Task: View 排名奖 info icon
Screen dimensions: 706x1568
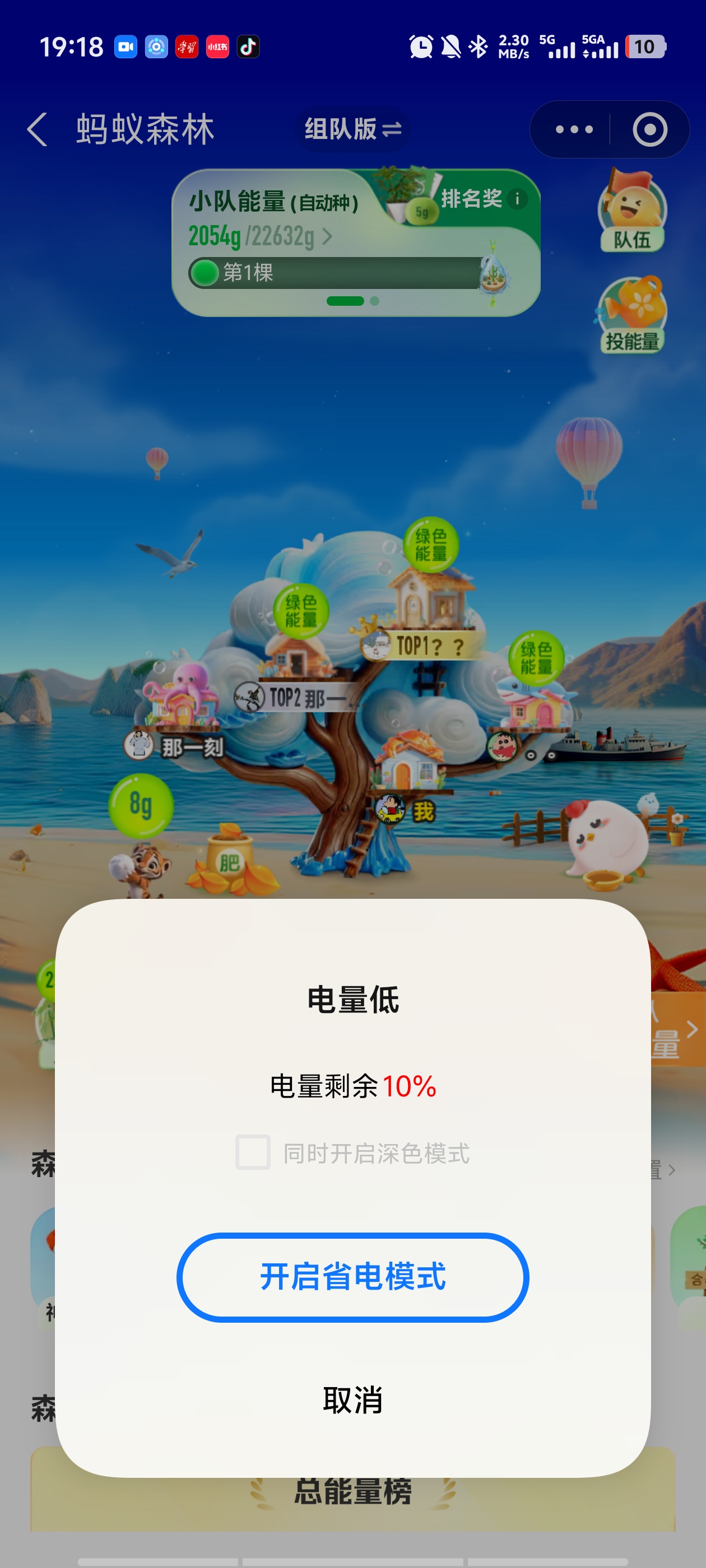Action: [x=517, y=198]
